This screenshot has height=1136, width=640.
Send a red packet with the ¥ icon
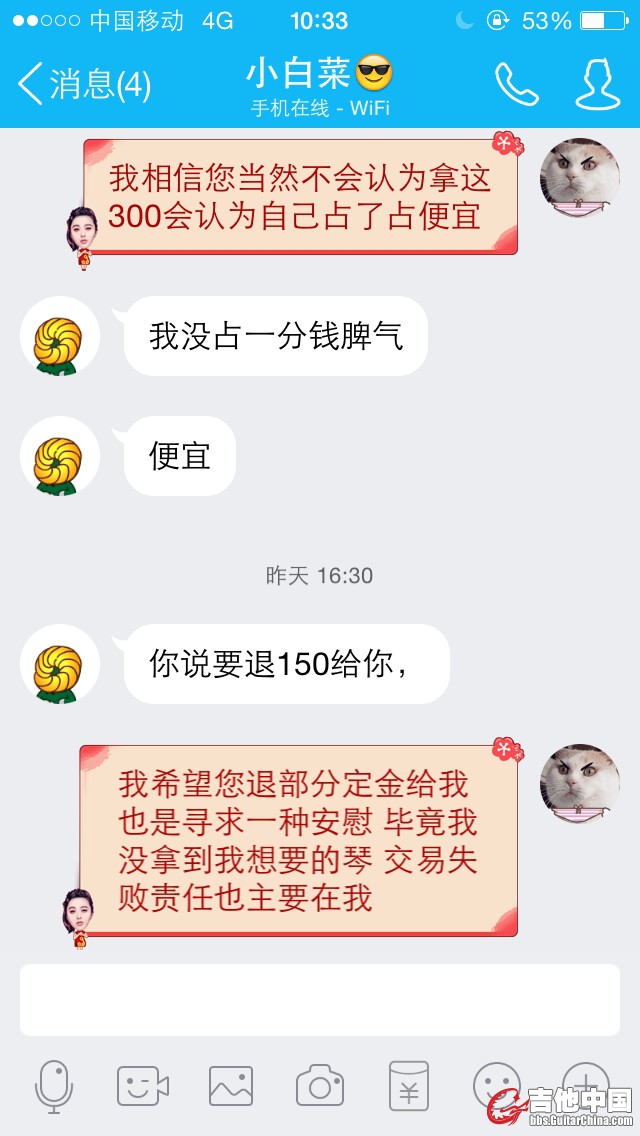tap(408, 1086)
